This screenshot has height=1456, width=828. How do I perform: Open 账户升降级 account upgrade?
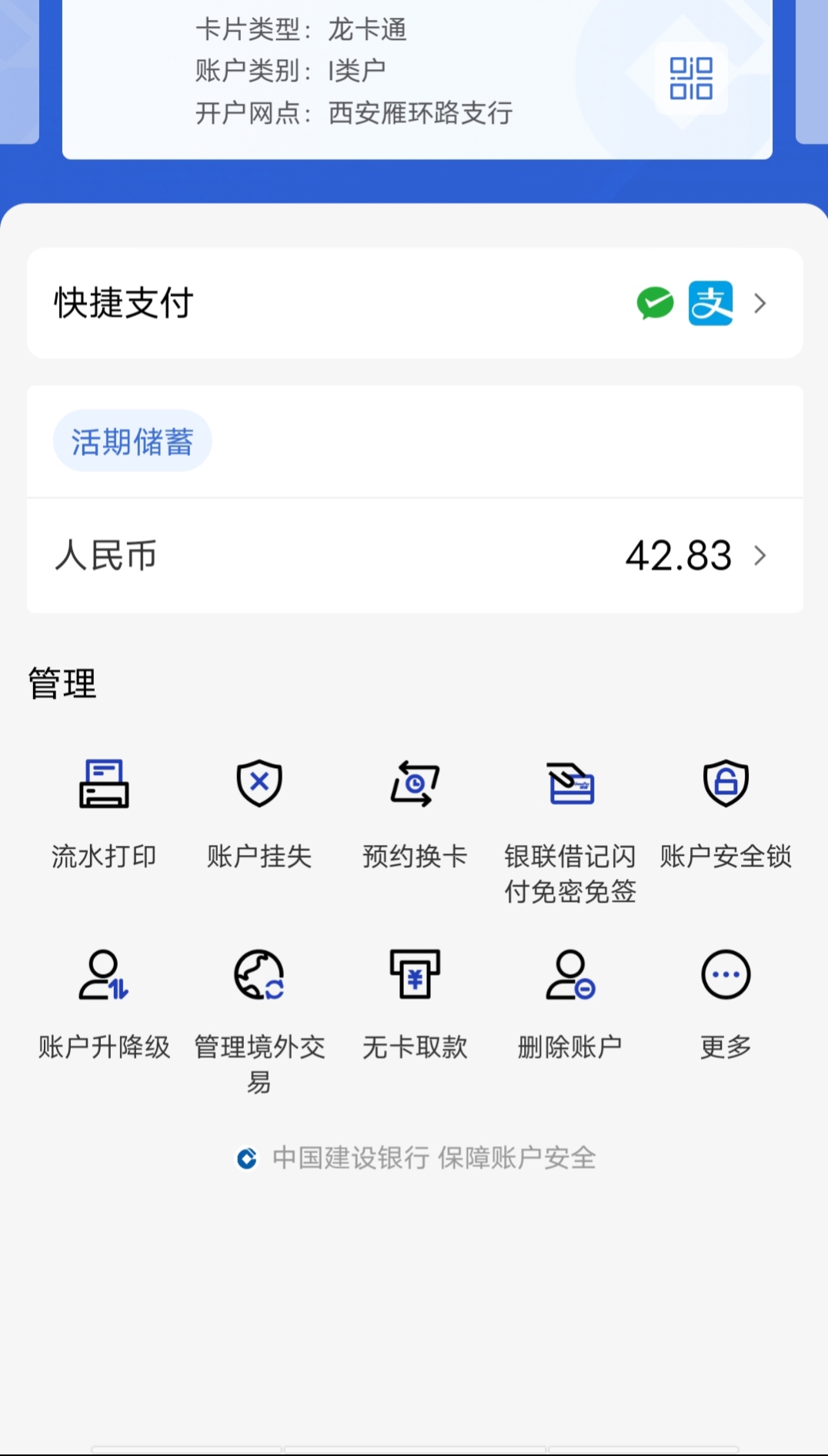click(104, 1002)
